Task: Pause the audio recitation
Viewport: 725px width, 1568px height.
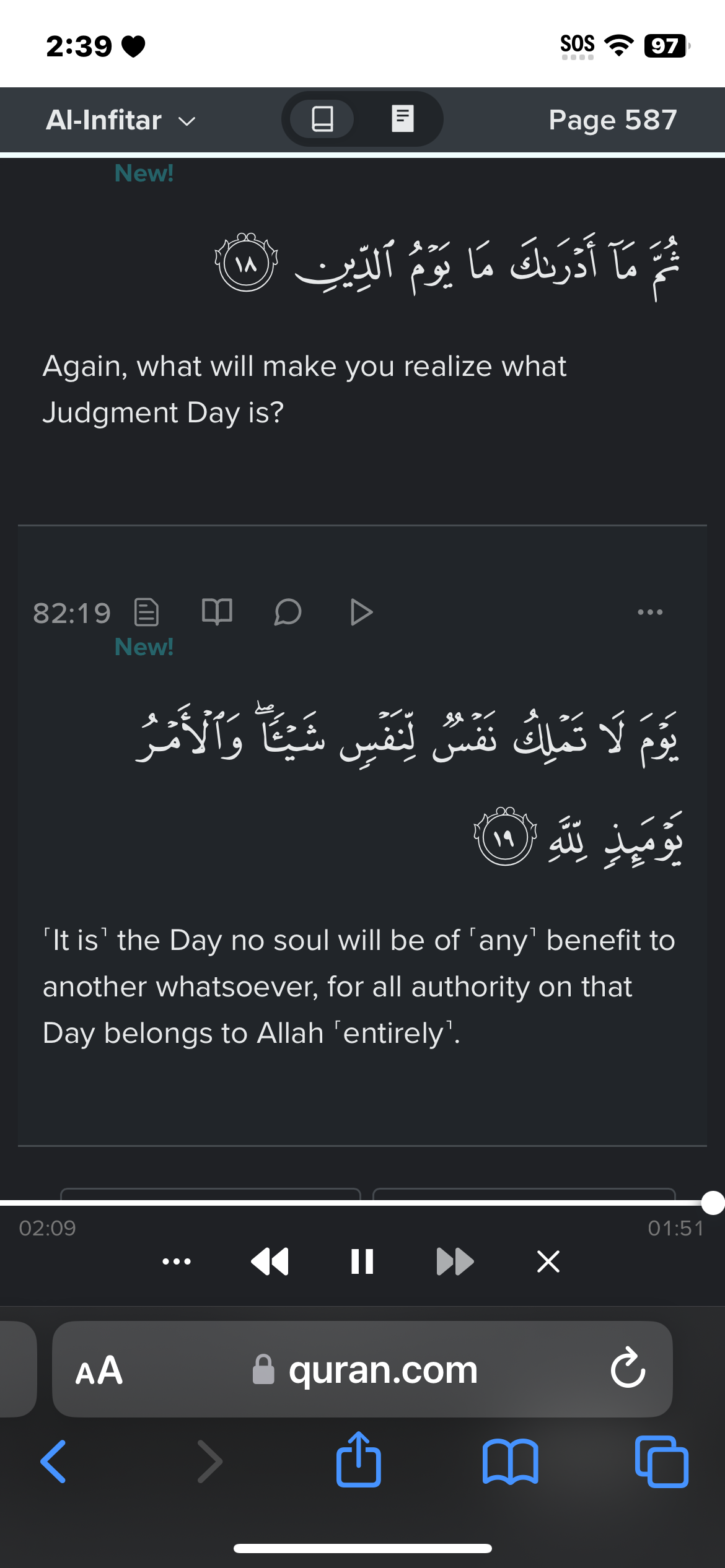Action: pyautogui.click(x=362, y=1261)
